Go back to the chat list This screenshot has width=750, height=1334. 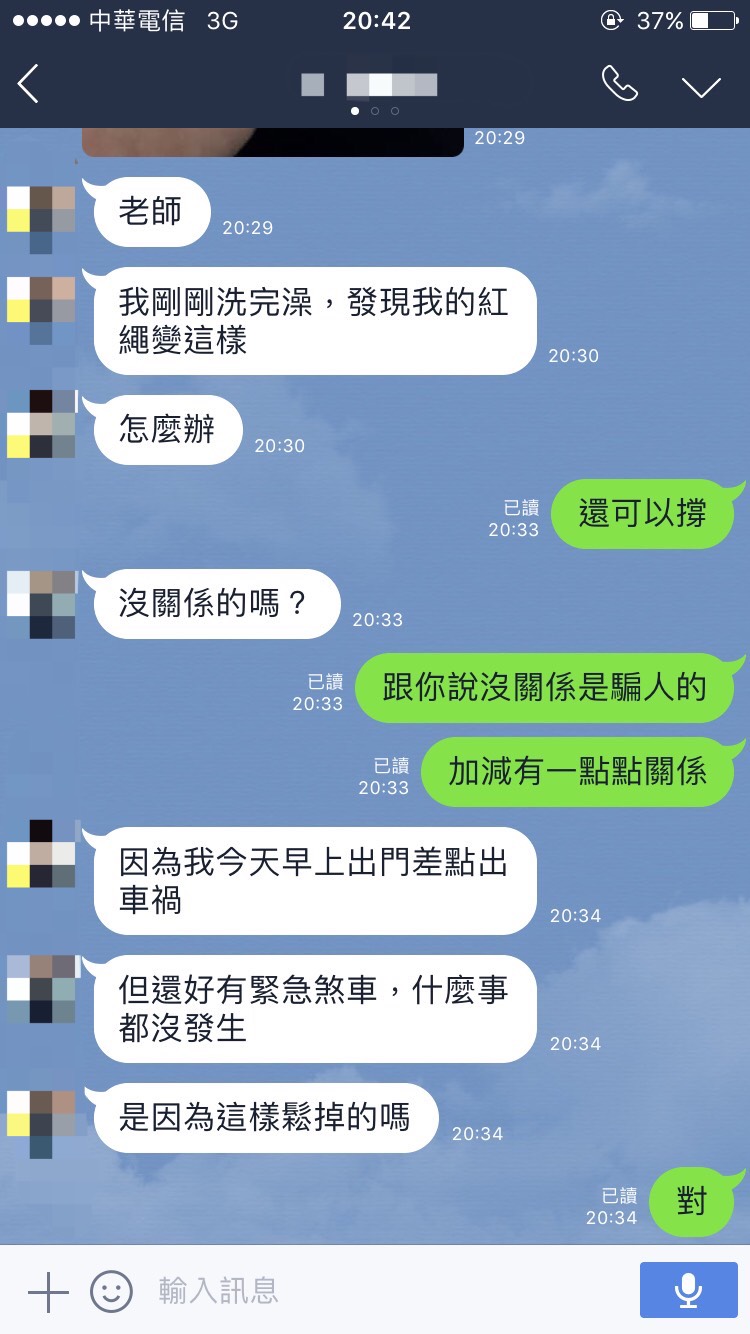28,84
